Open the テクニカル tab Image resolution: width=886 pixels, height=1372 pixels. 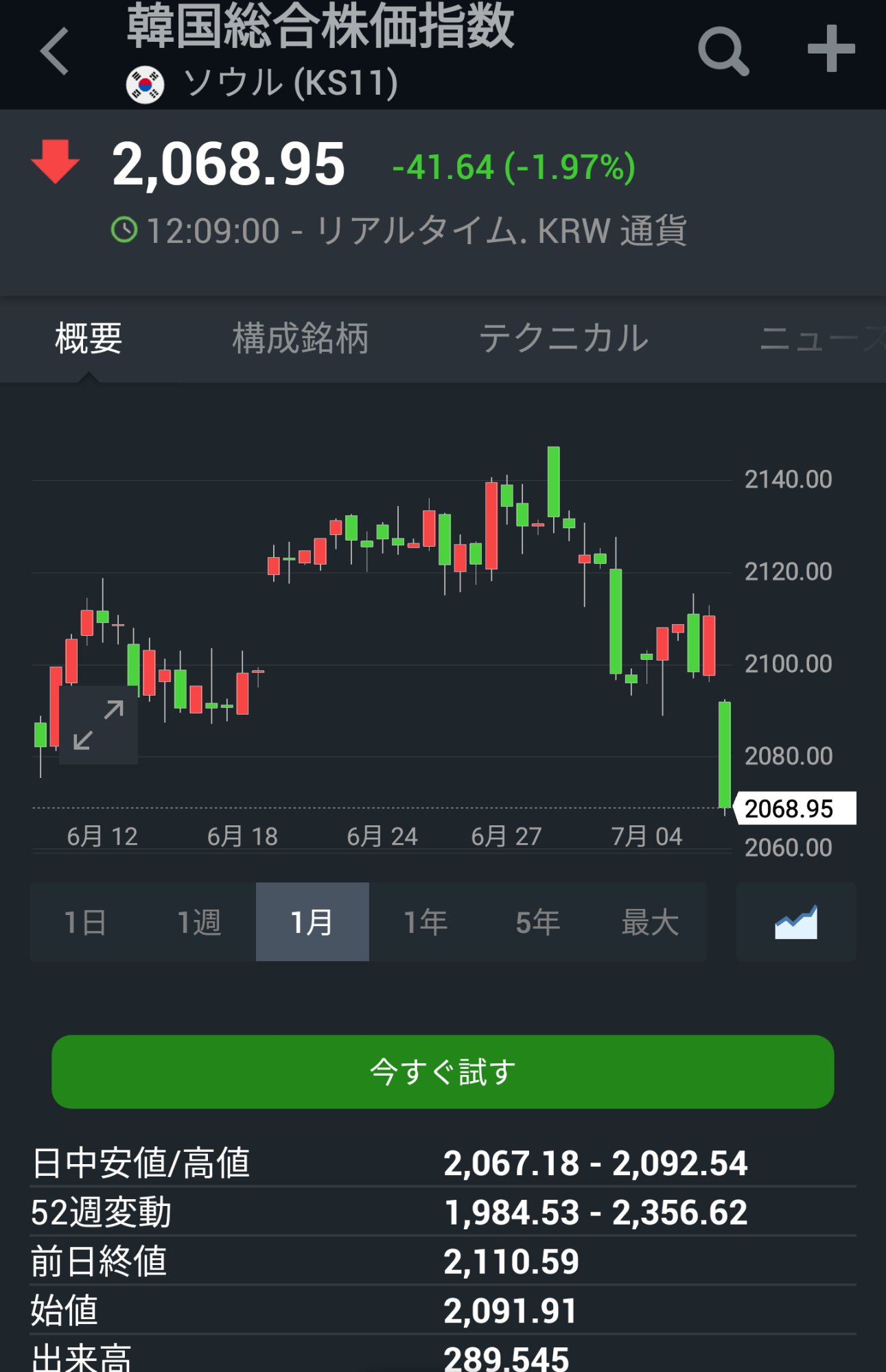click(563, 338)
